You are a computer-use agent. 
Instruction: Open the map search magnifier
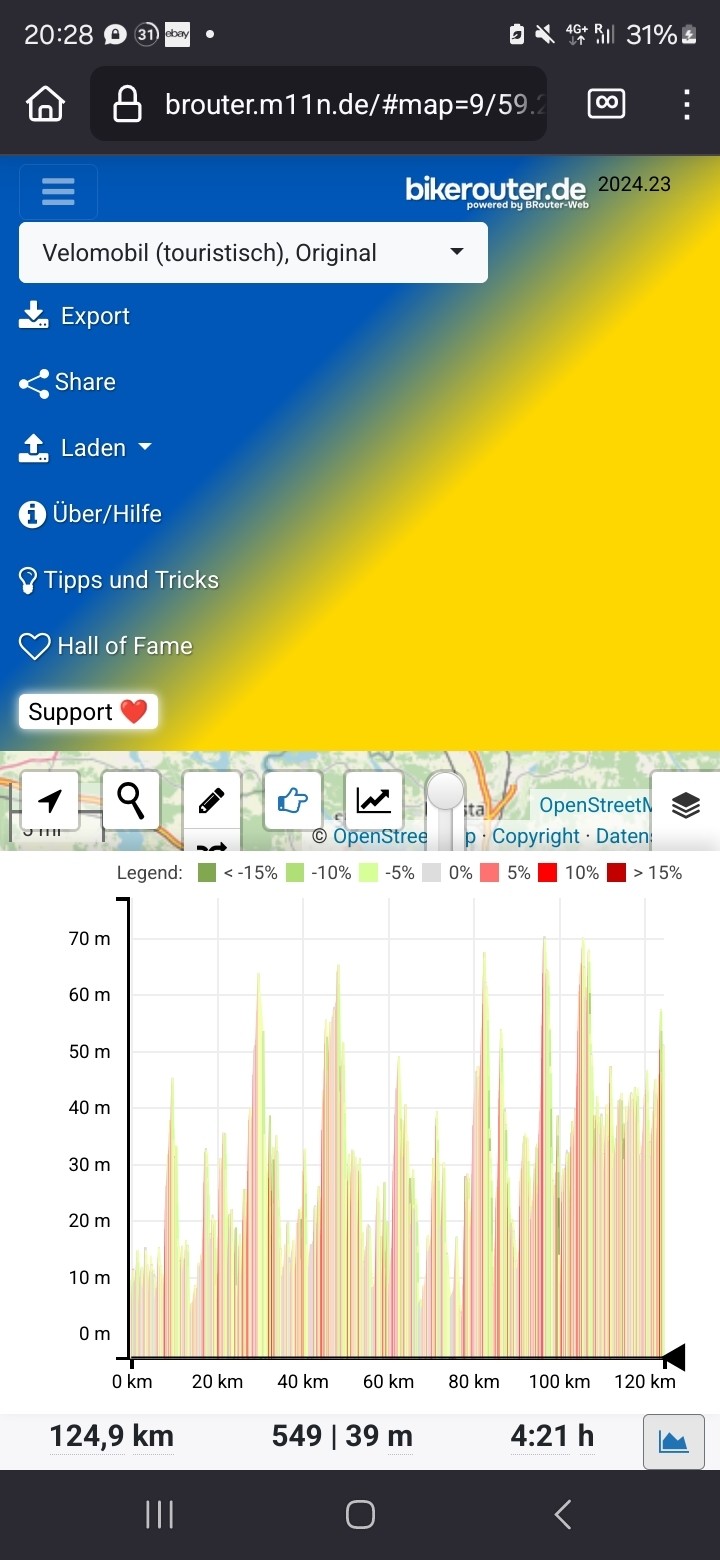pos(131,800)
